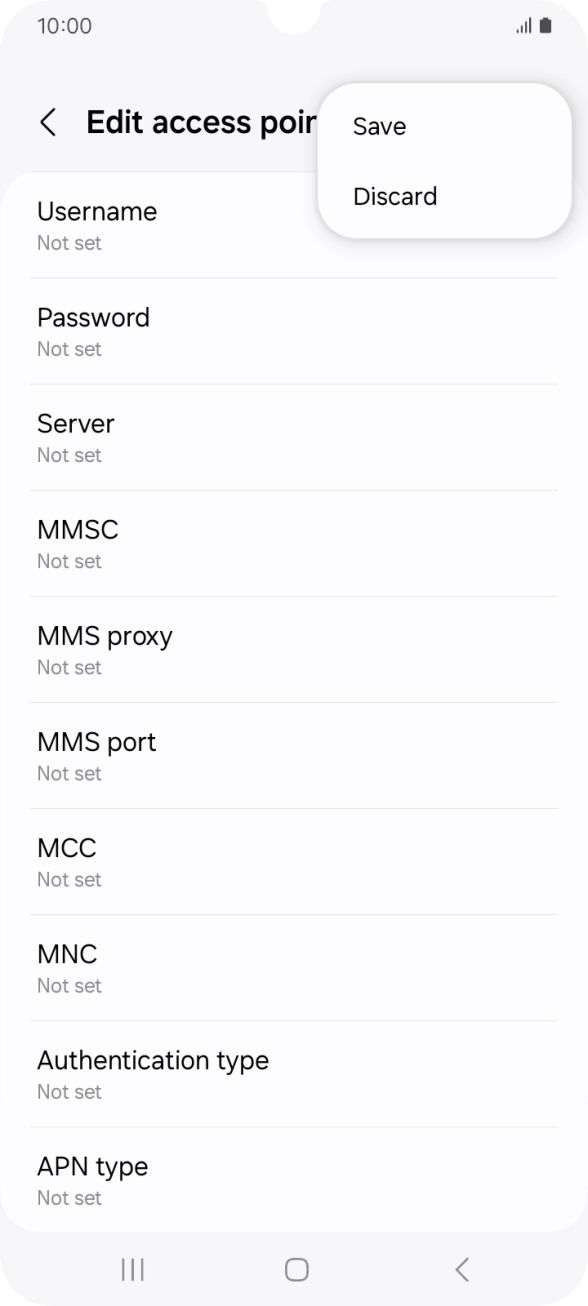
Task: Open the MMS port setting
Action: (294, 755)
